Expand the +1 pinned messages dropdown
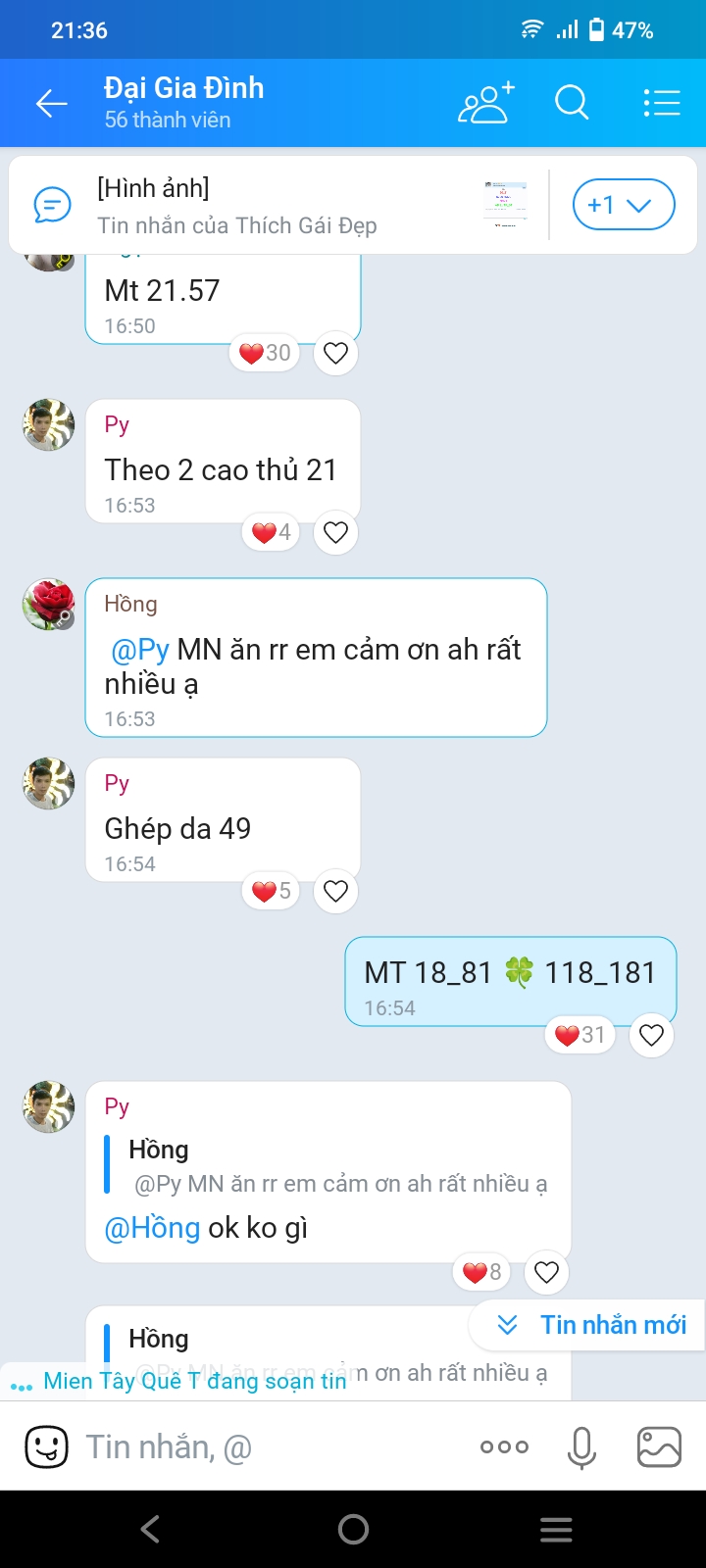Screen dimensions: 706x1568 [x=624, y=205]
